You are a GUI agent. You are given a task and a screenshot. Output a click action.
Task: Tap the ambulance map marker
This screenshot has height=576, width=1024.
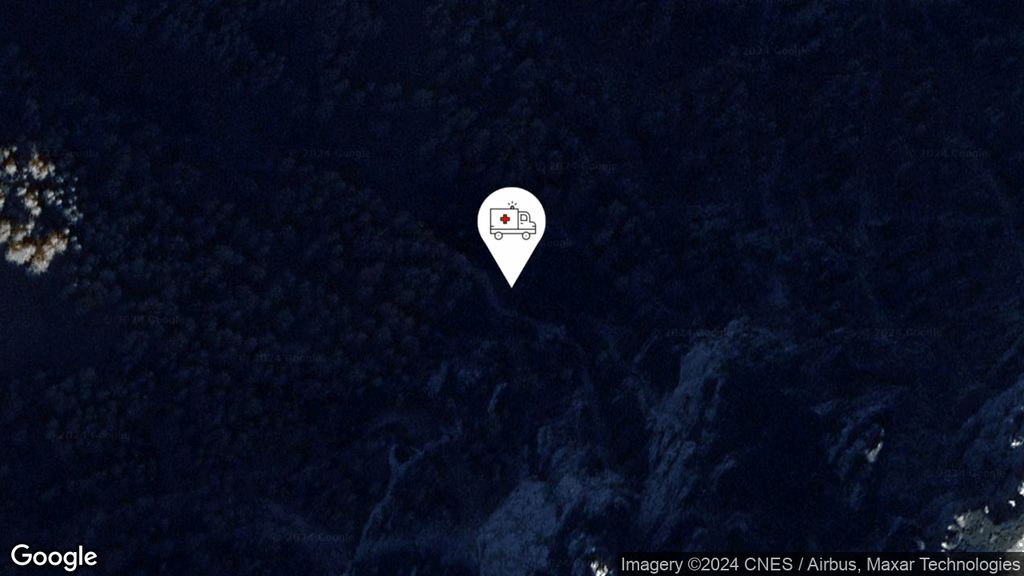coord(512,223)
